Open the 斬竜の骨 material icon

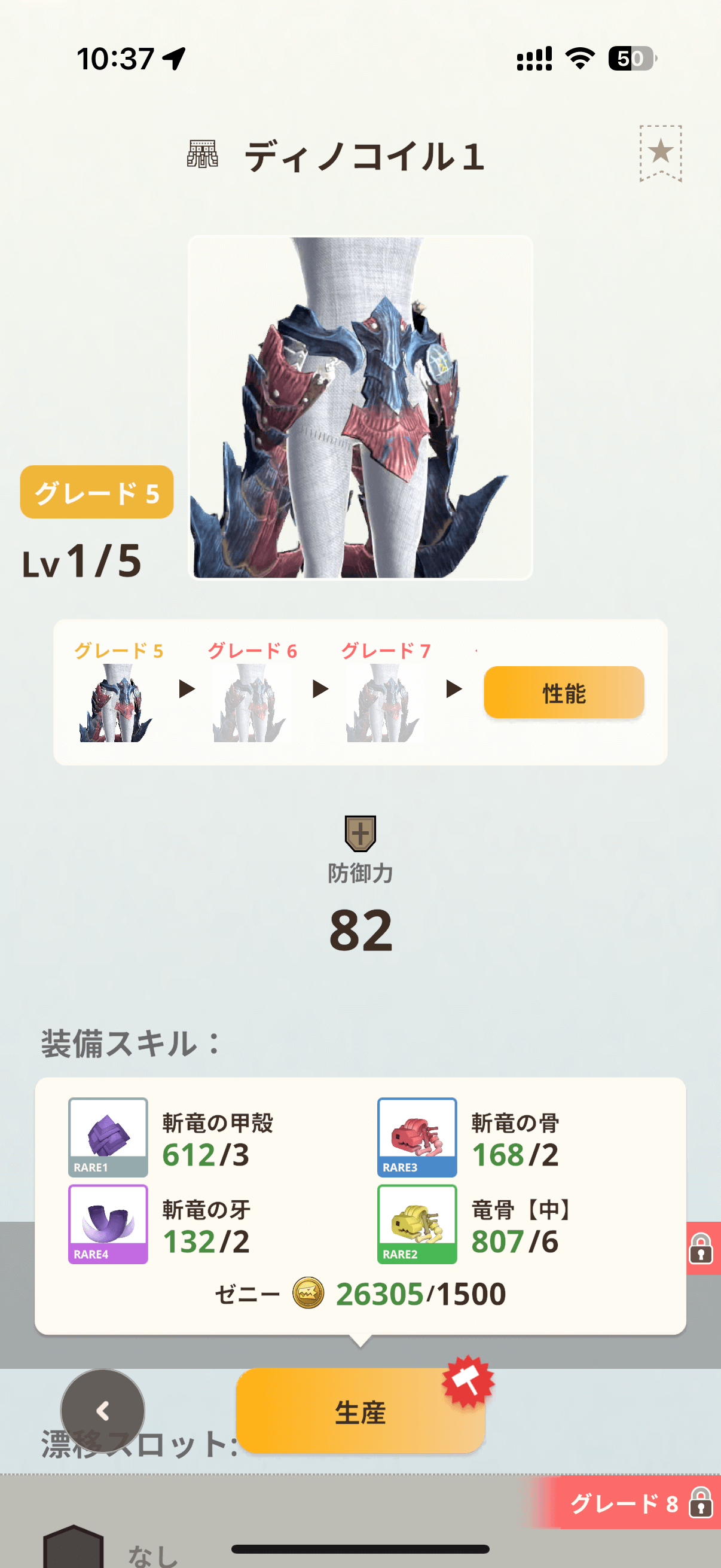(x=417, y=1136)
